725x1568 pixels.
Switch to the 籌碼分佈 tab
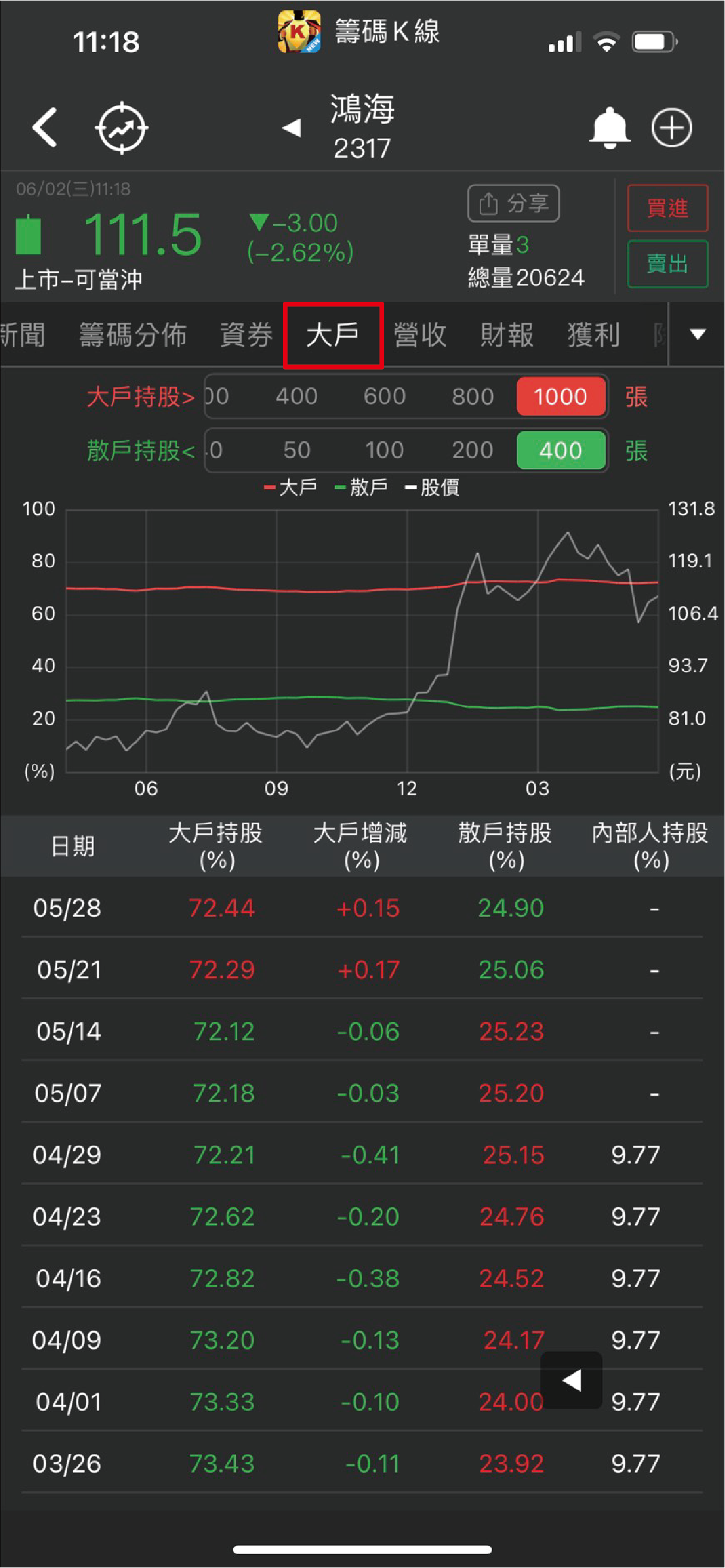pos(133,335)
